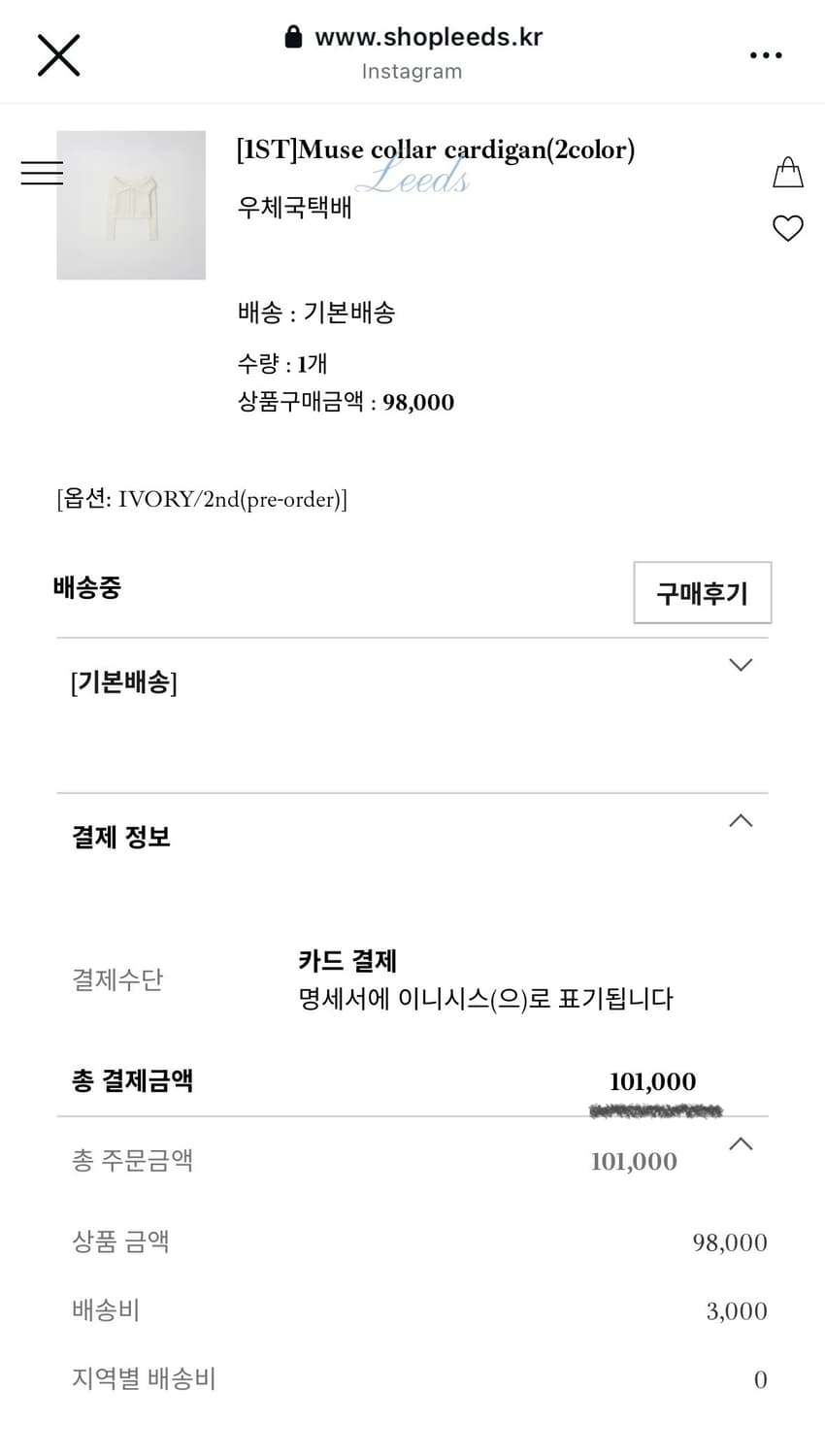The width and height of the screenshot is (825, 1456).
Task: Open the hamburger site navigation menu
Action: 42,172
